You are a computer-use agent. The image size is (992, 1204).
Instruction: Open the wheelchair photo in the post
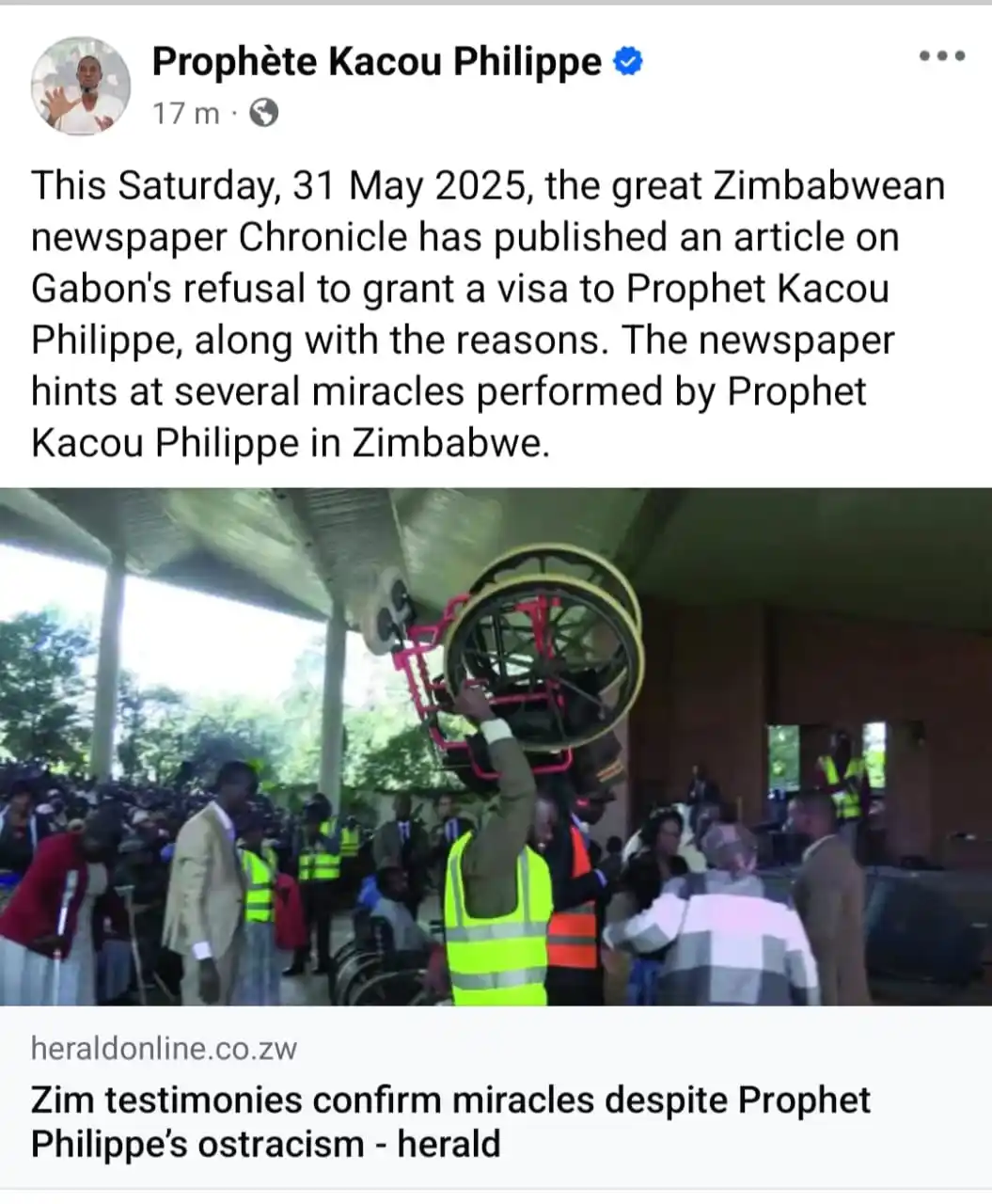(496, 746)
